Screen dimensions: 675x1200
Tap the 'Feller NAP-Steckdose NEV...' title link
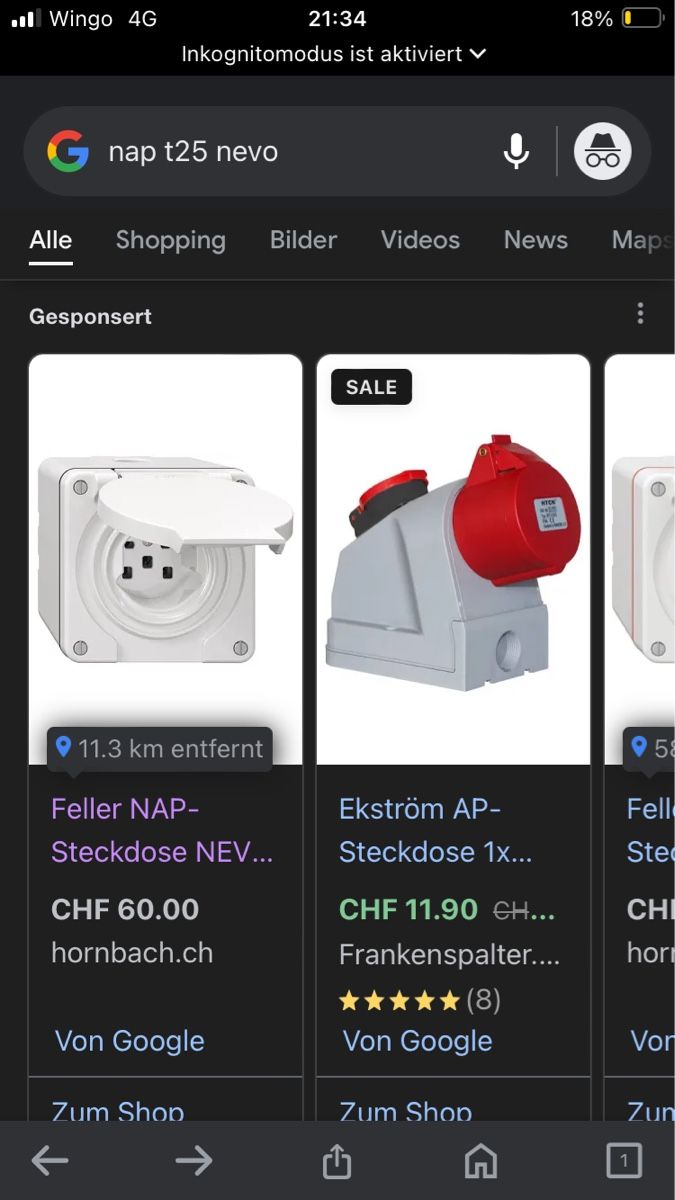[x=162, y=830]
